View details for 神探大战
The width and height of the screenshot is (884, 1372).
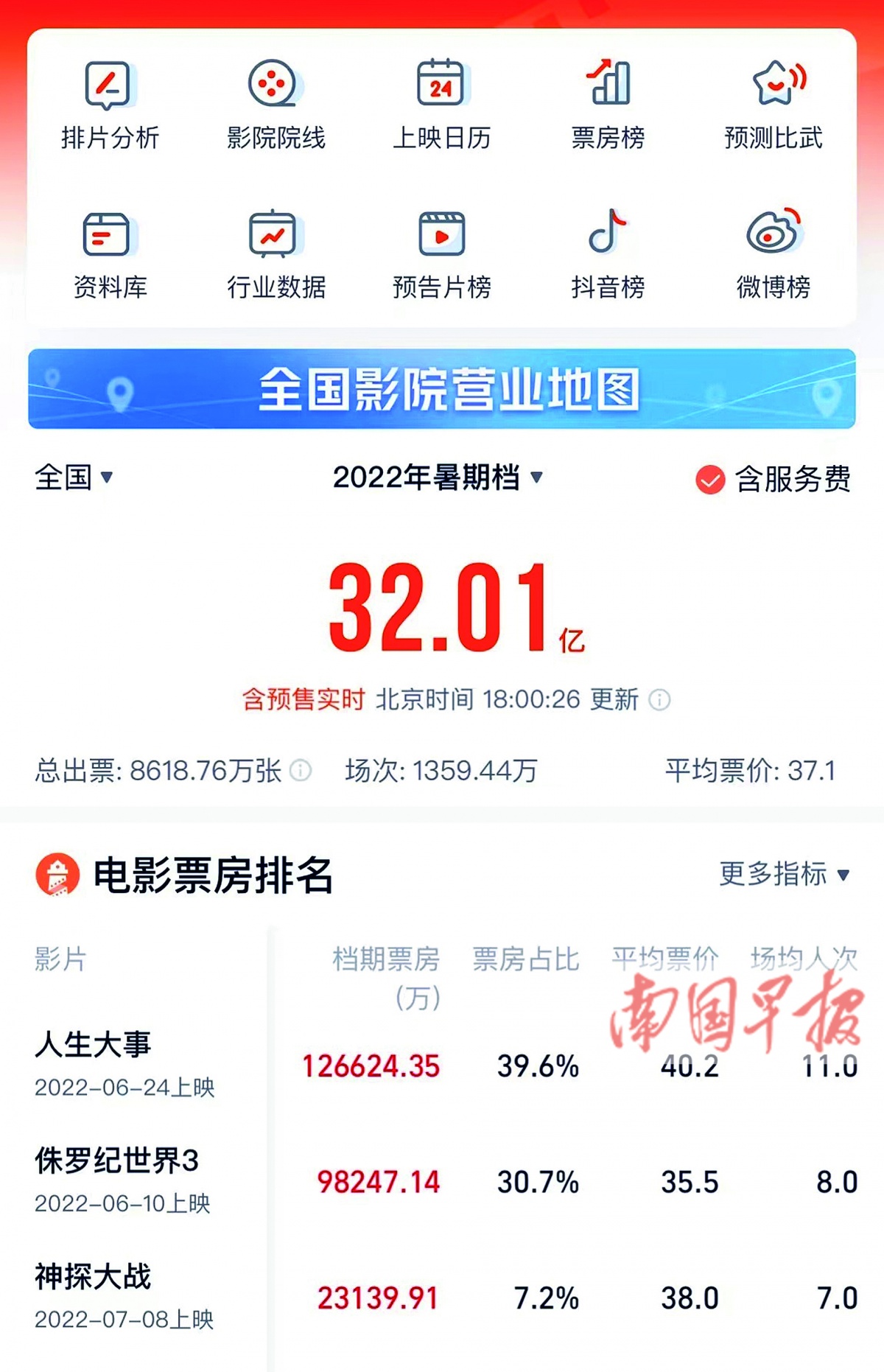click(x=94, y=1277)
